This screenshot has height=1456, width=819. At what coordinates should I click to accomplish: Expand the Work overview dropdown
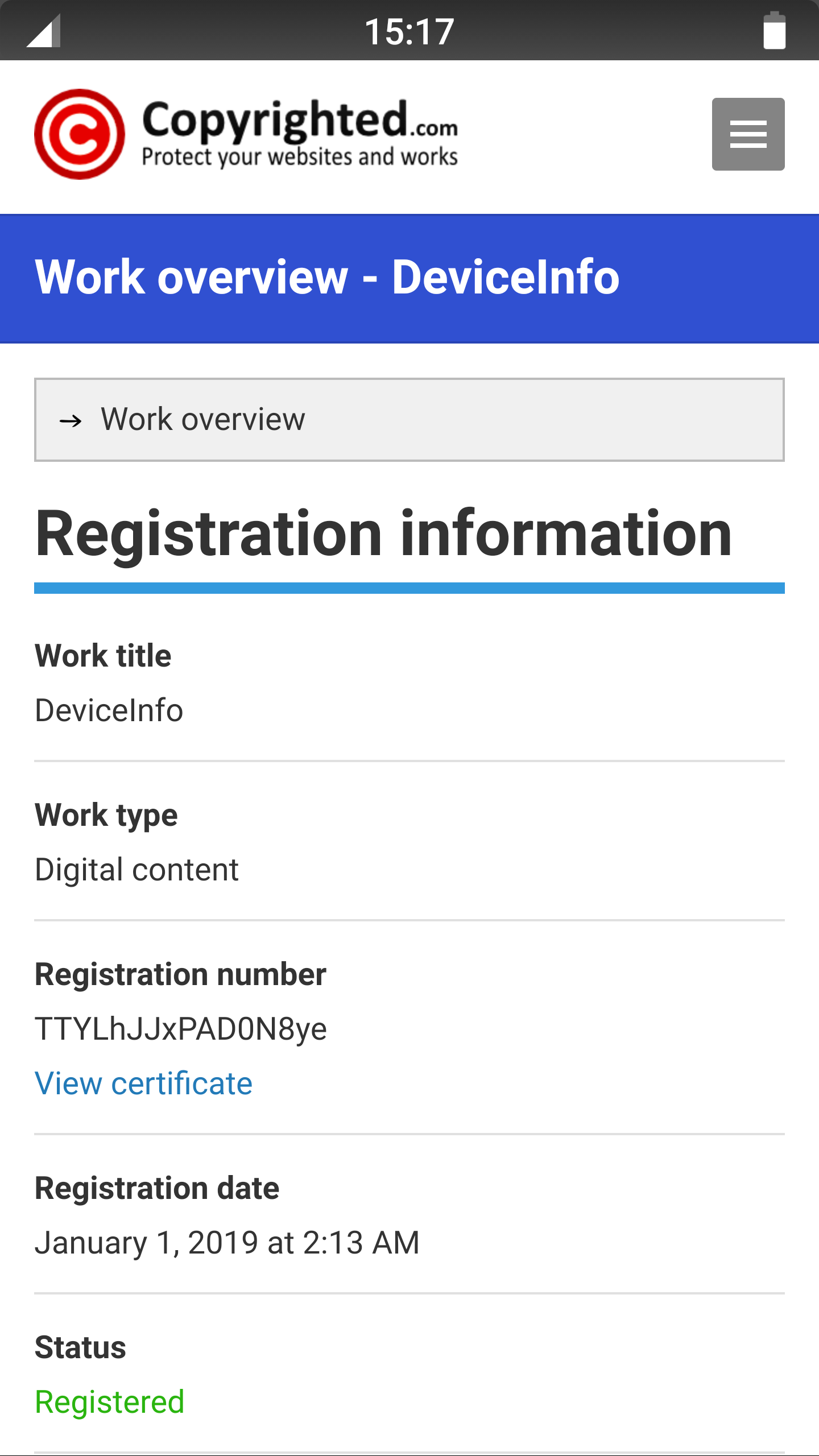click(409, 420)
